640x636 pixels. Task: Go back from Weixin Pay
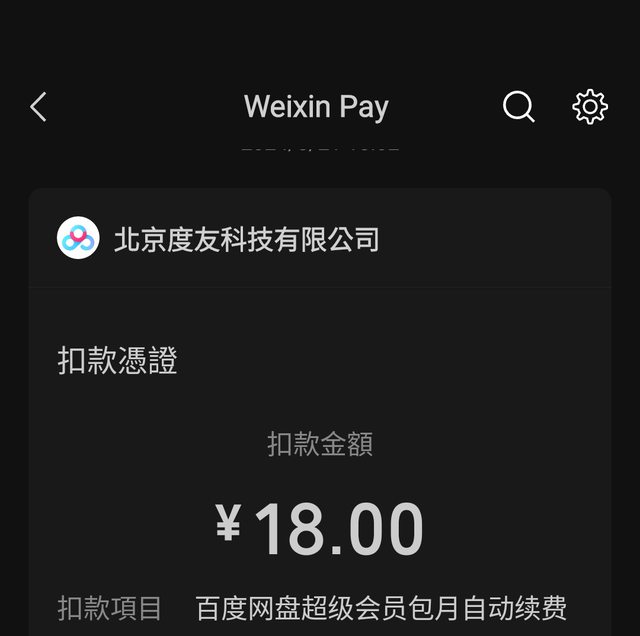[x=38, y=107]
